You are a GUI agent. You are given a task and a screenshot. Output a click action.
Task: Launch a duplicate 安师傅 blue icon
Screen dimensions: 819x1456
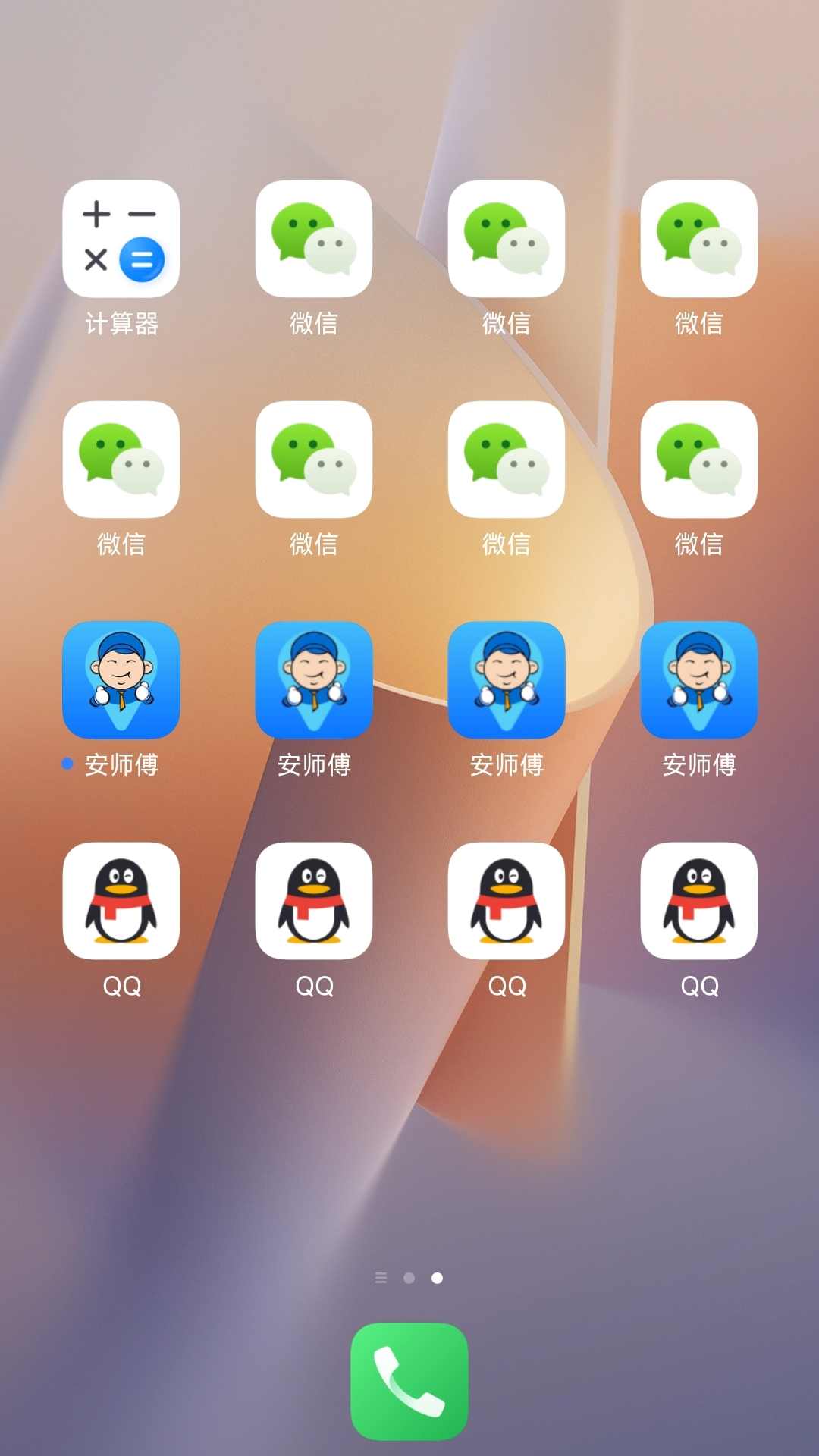pyautogui.click(x=506, y=680)
